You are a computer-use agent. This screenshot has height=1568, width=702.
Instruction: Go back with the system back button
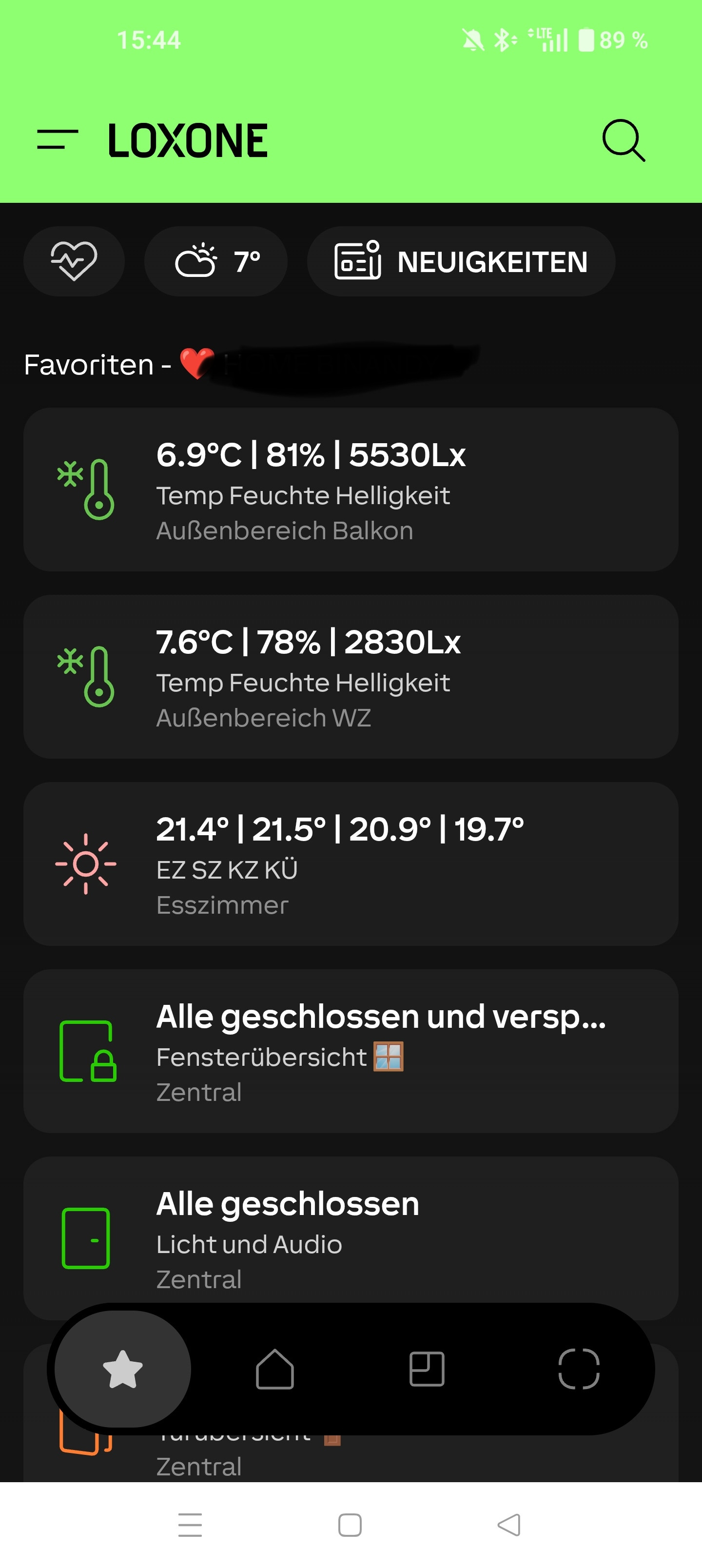[509, 1525]
